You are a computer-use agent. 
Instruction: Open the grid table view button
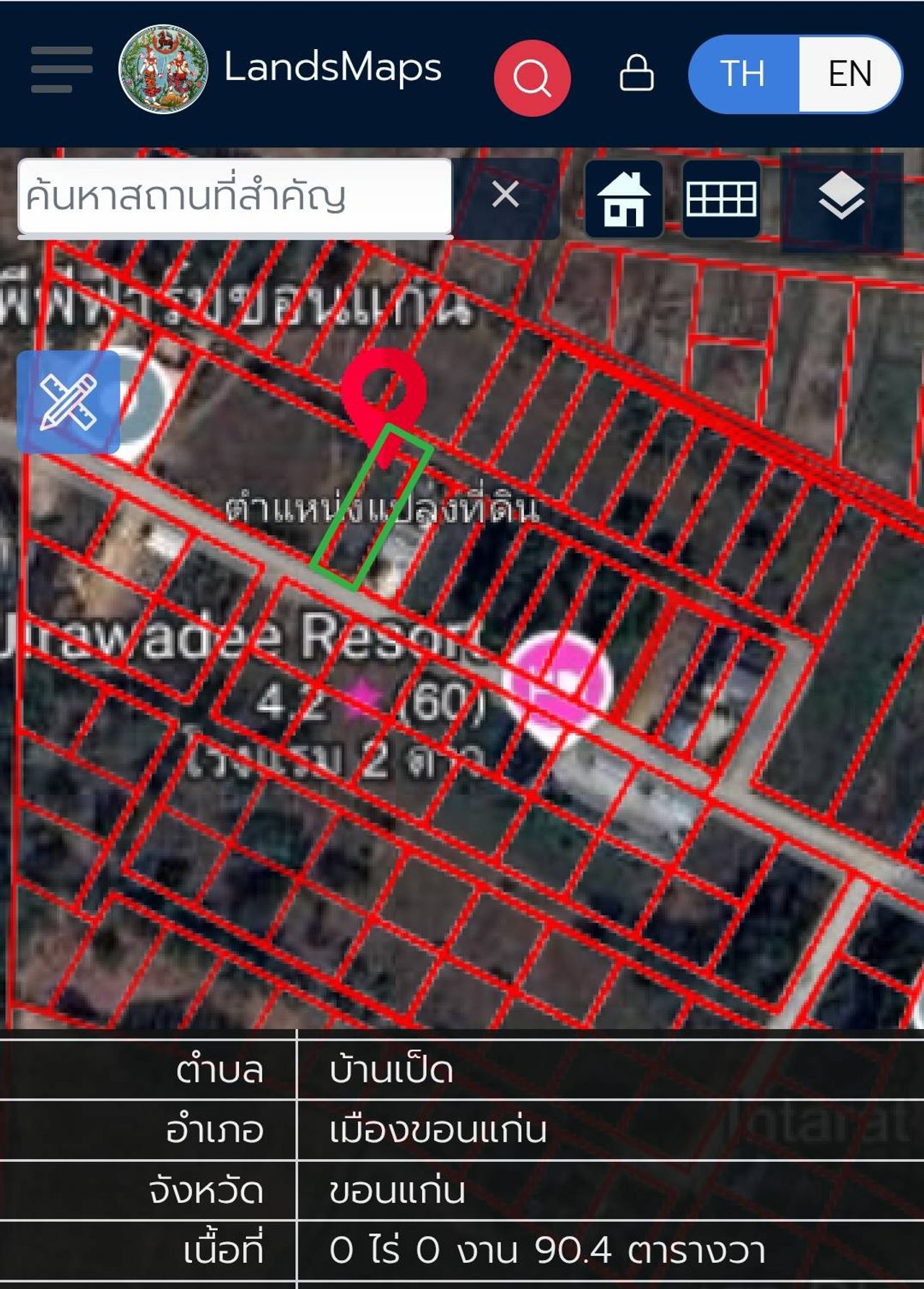(x=721, y=199)
